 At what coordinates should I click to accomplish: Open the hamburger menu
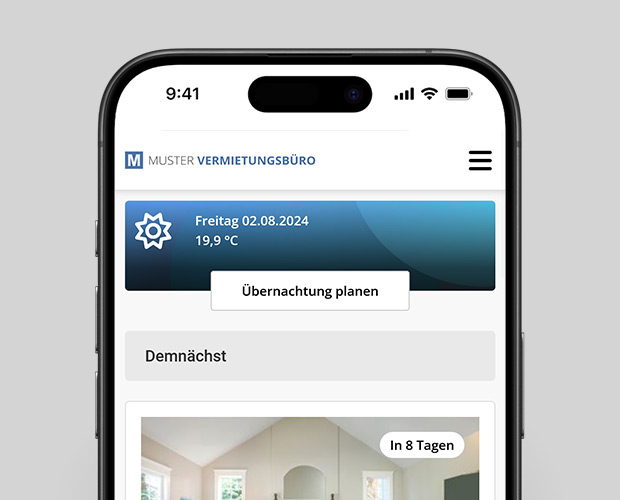[480, 160]
